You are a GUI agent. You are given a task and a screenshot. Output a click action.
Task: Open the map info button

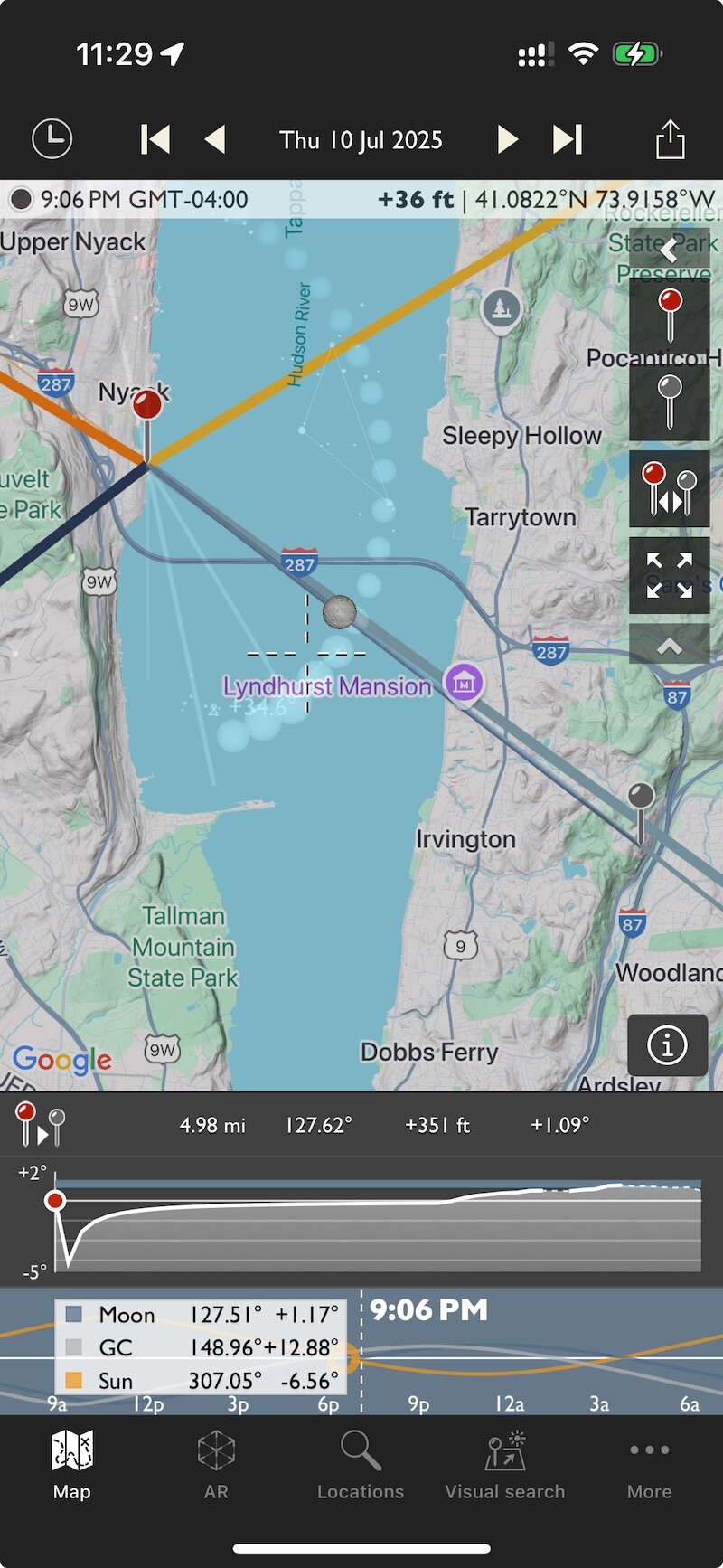coord(667,1045)
